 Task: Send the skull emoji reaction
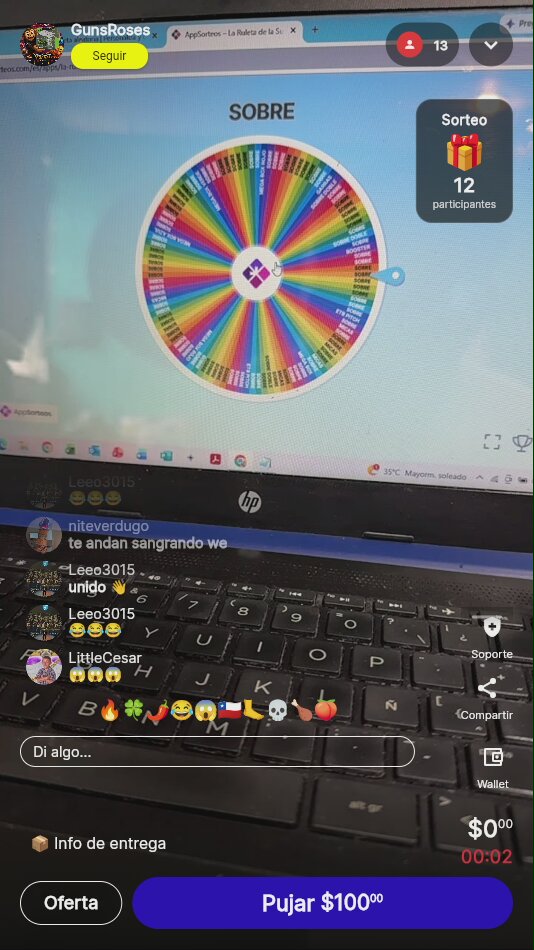pyautogui.click(x=277, y=709)
